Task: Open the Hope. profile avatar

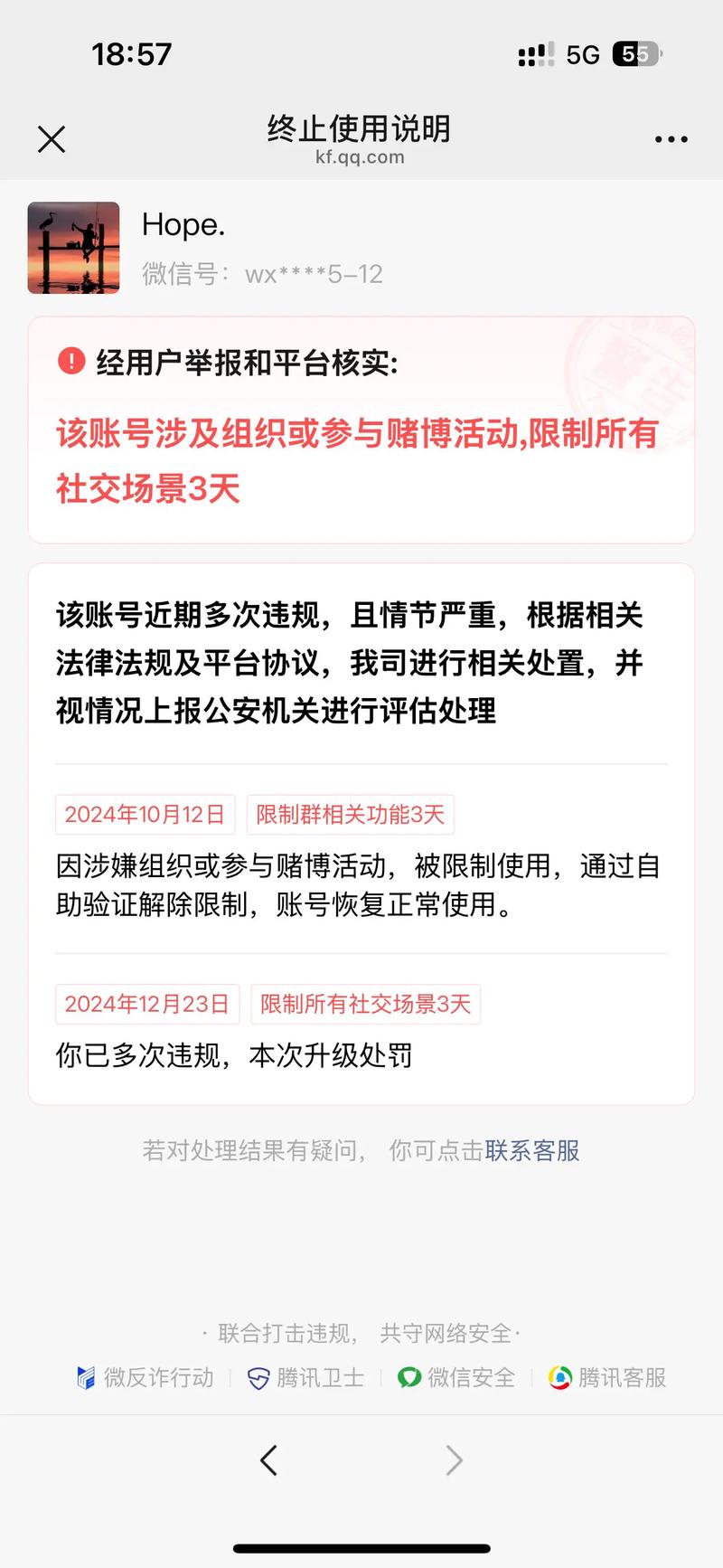Action: point(73,249)
